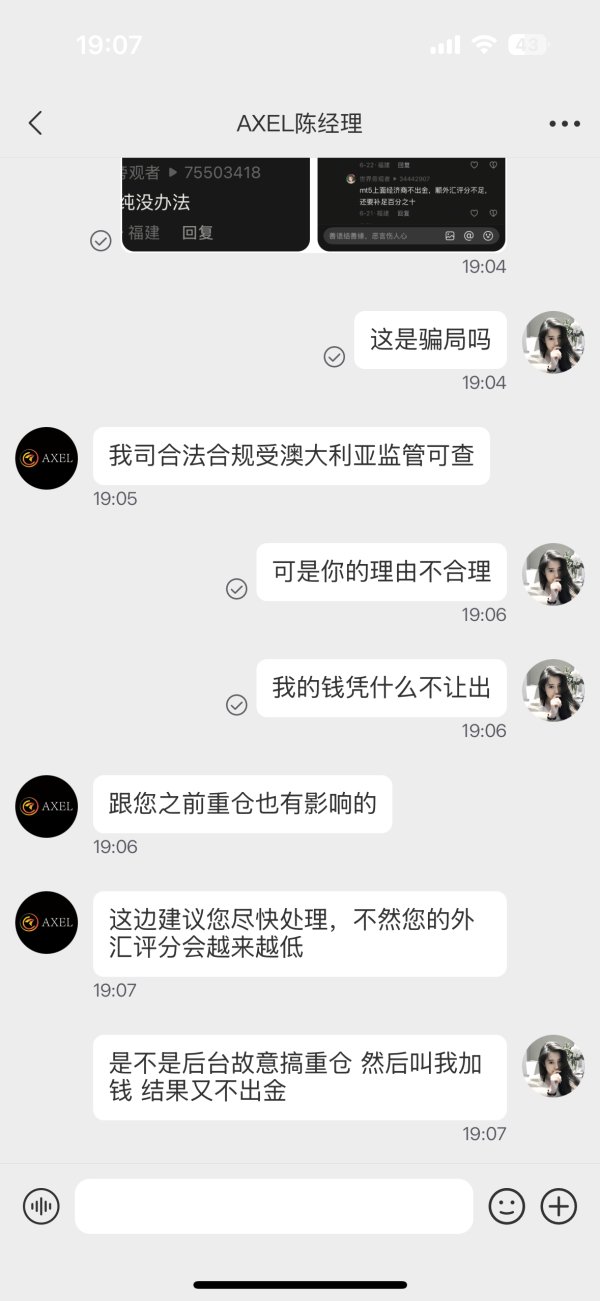This screenshot has width=600, height=1301.
Task: Tap the voice message icon
Action: (x=41, y=1206)
